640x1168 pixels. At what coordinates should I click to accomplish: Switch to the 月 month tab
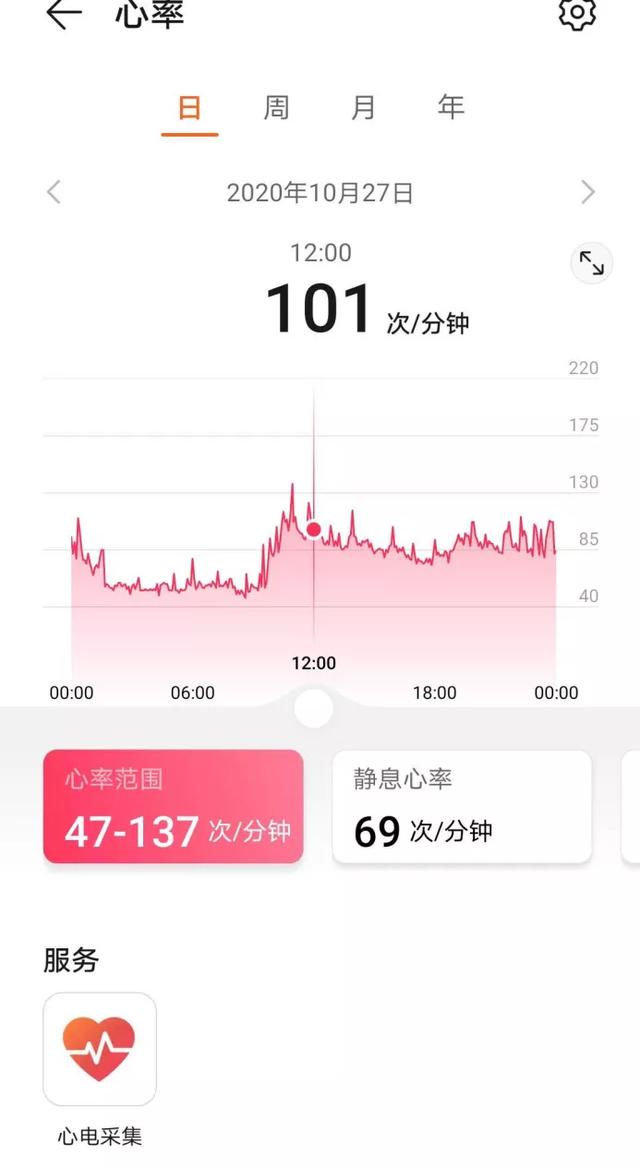(363, 108)
